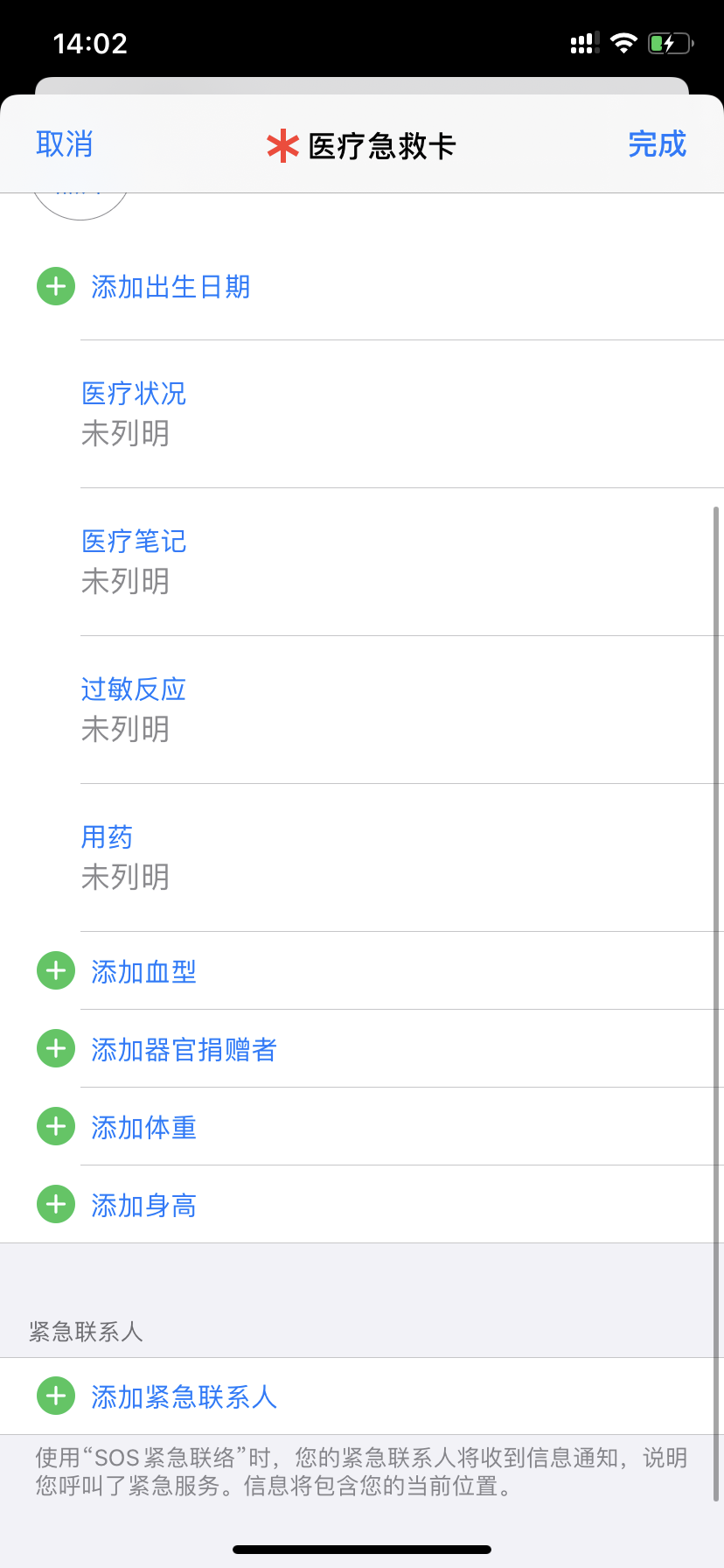Tap 取消 to cancel editing
Viewport: 724px width, 1568px height.
(x=64, y=144)
